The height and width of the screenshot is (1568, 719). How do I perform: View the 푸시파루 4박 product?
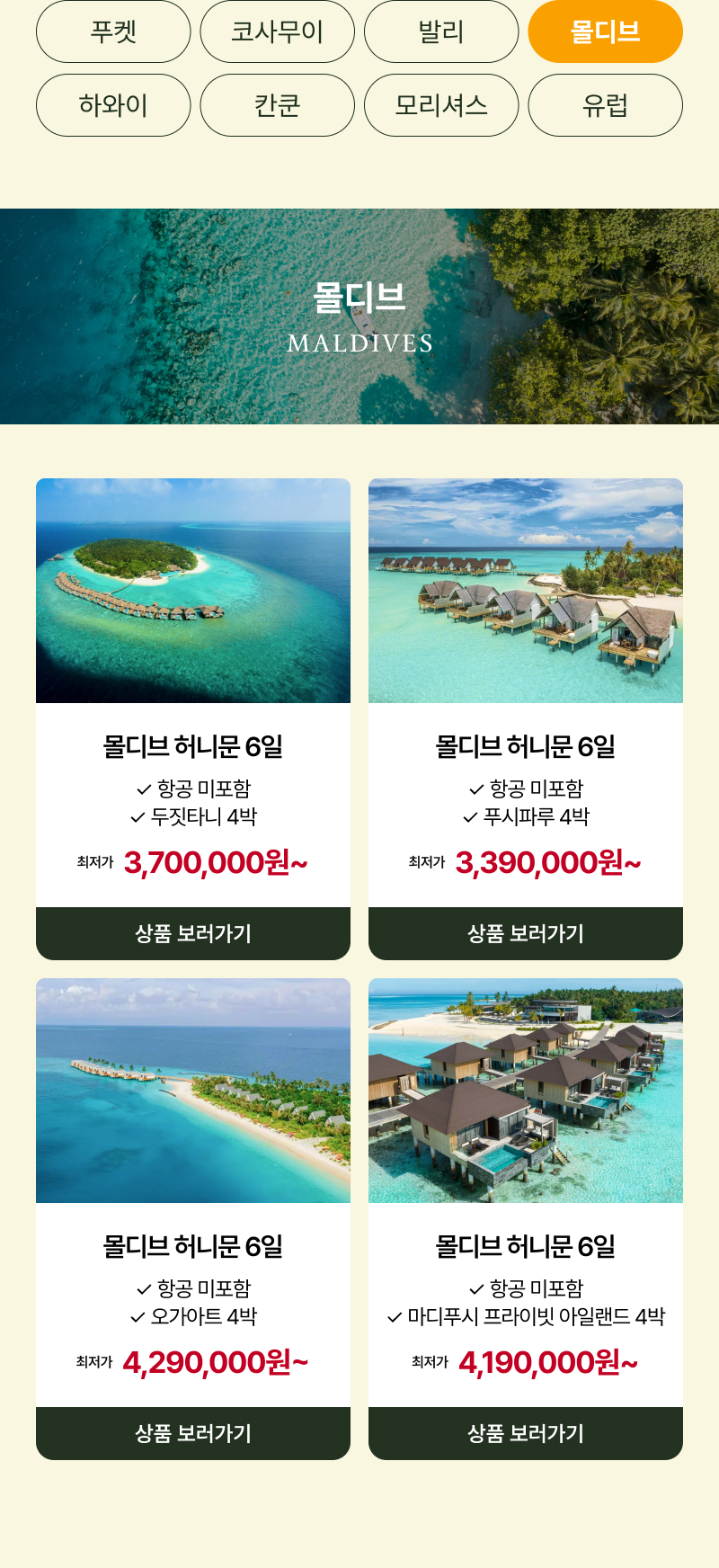[526, 933]
